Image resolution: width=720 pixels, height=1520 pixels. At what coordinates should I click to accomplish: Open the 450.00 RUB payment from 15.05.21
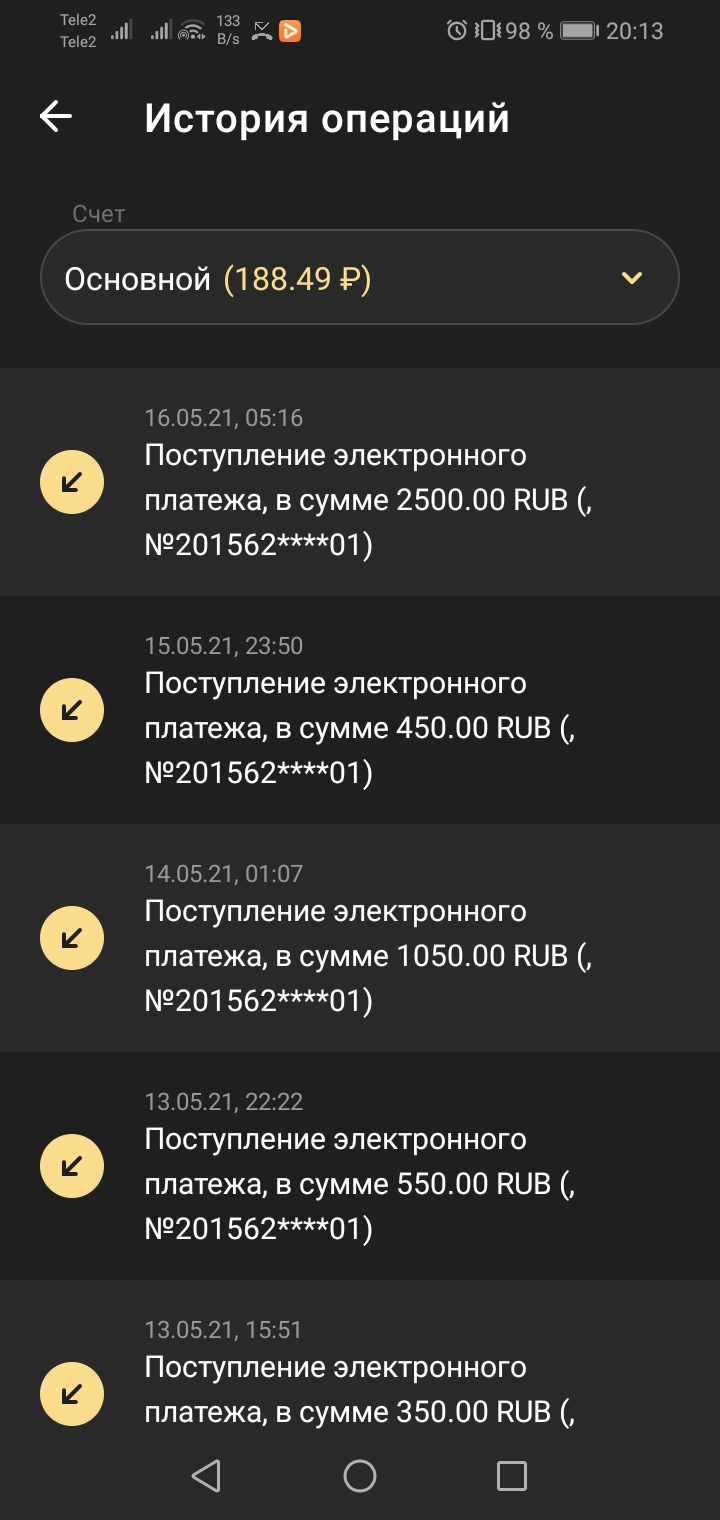point(360,711)
